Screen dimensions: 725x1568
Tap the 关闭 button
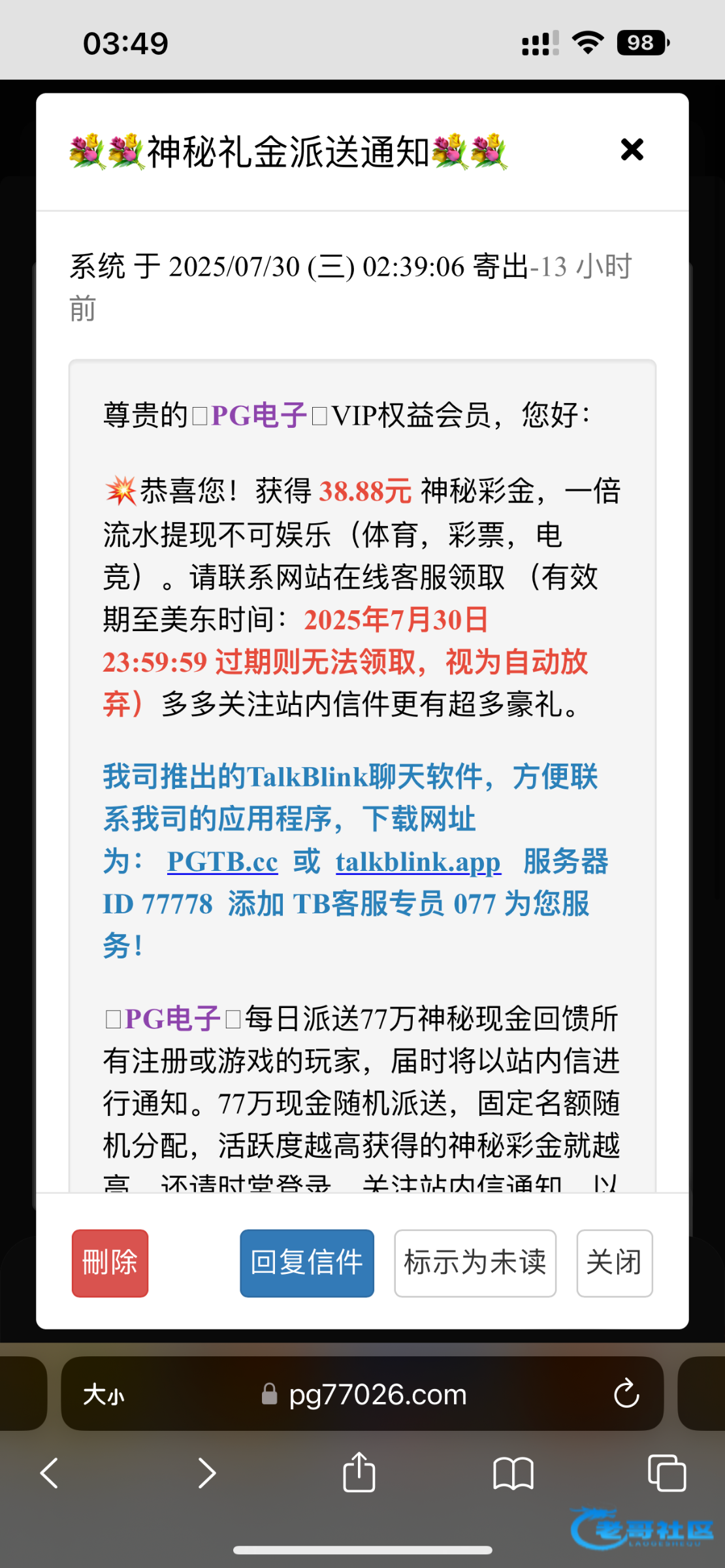[614, 1263]
